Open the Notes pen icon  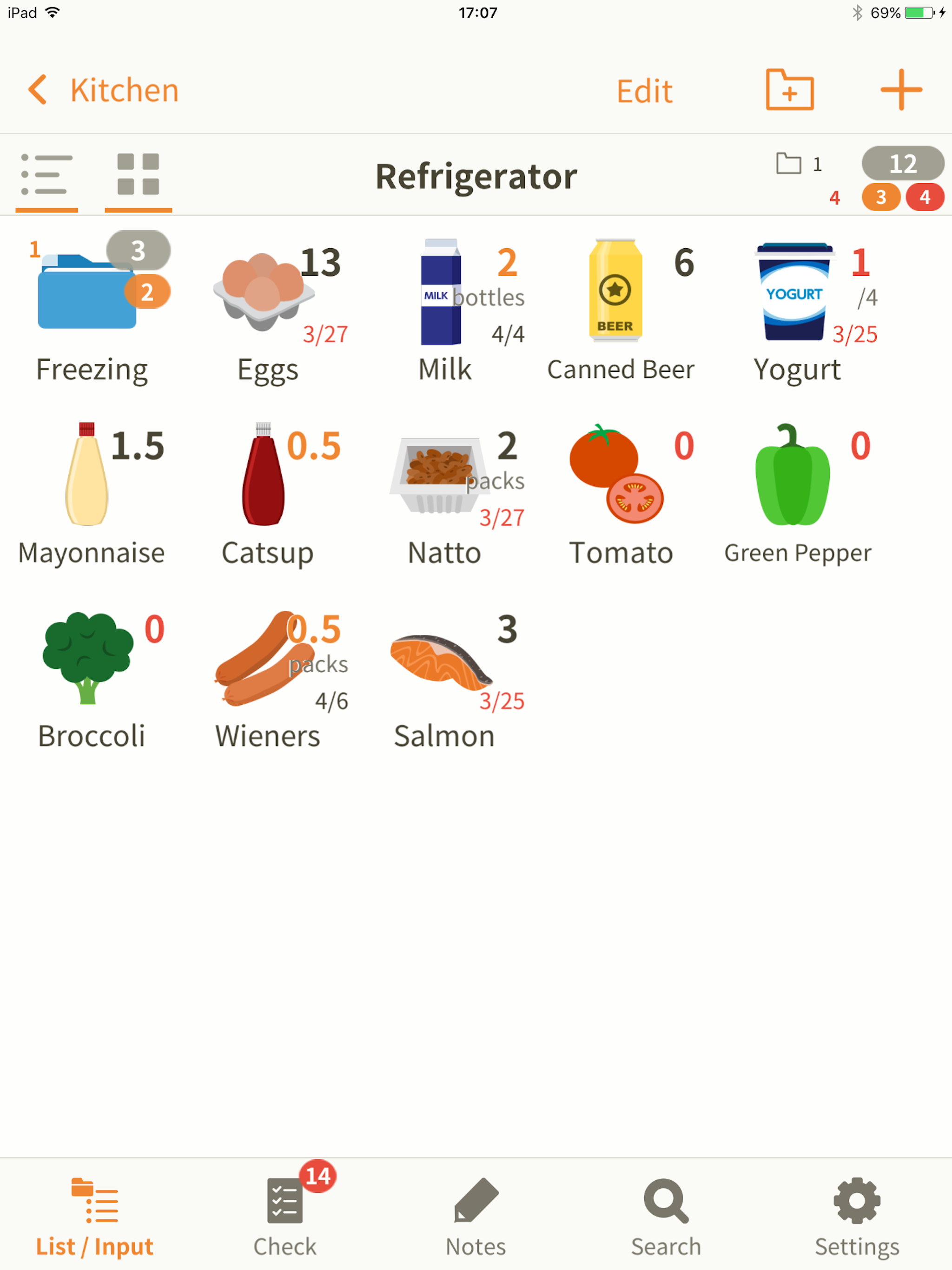pos(476,1211)
